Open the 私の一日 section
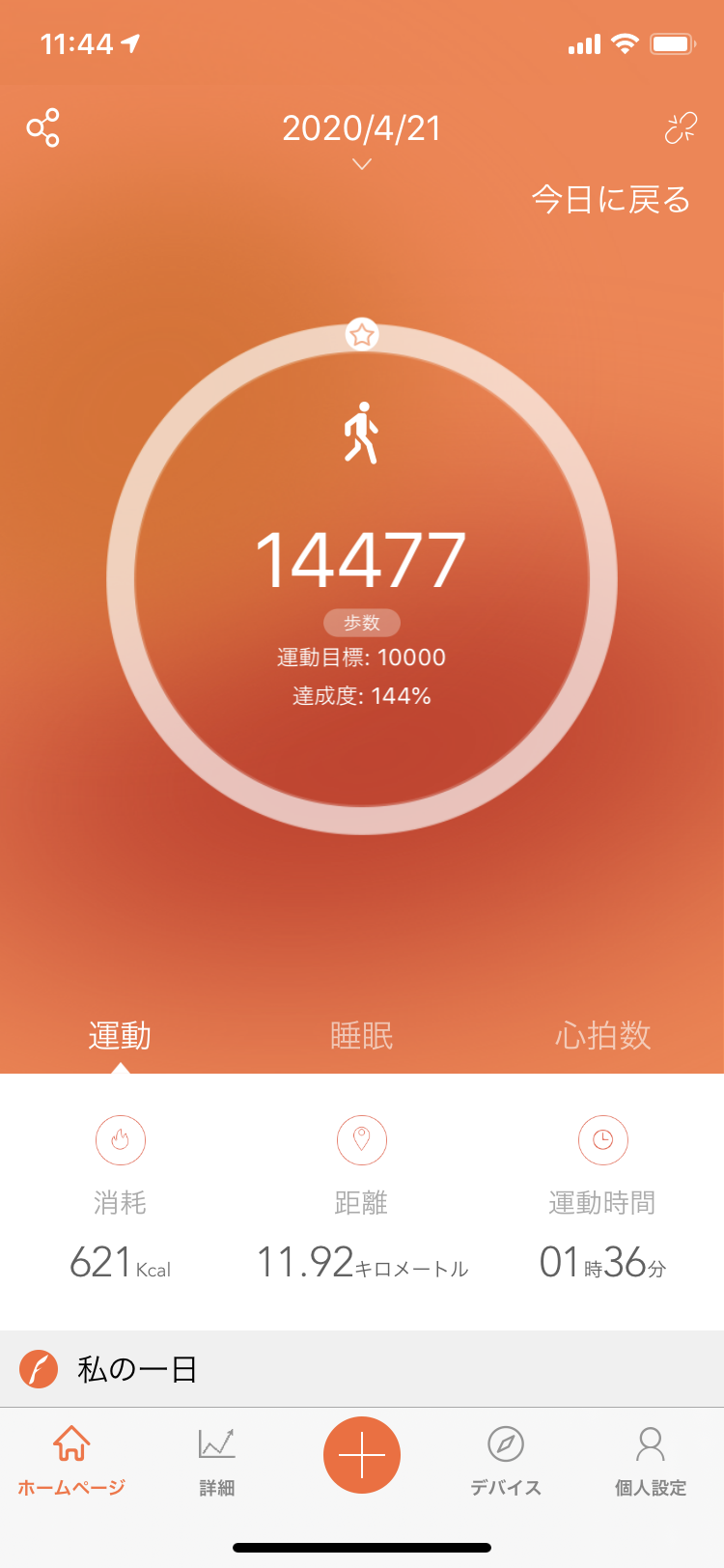 [362, 1369]
